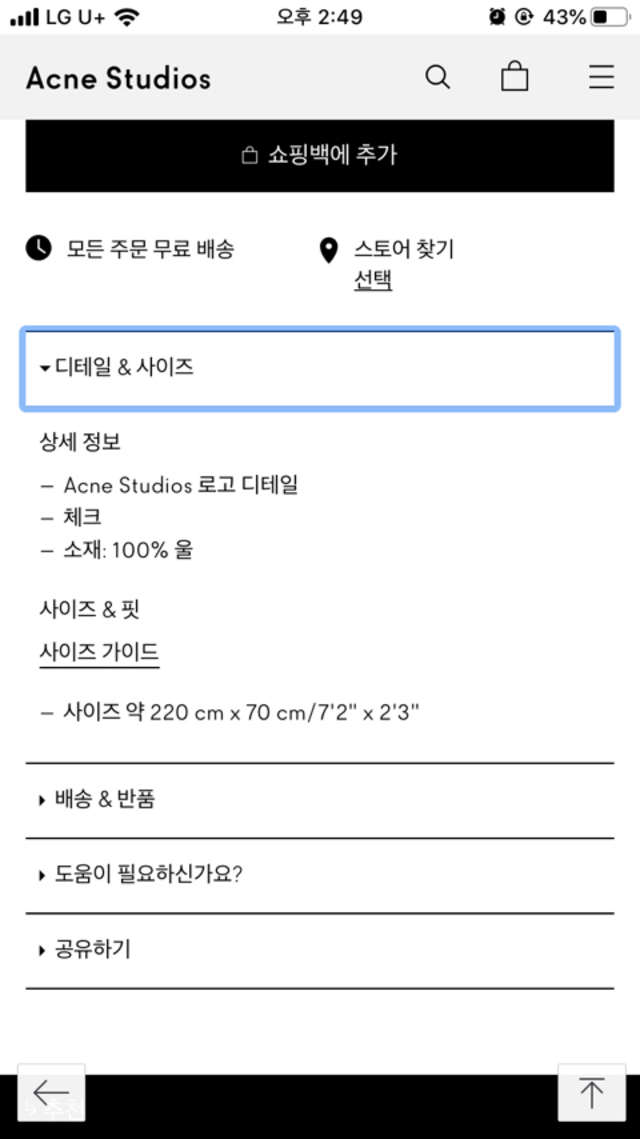
Task: Tap the 쇼핑백에 추가 button
Action: [x=320, y=156]
